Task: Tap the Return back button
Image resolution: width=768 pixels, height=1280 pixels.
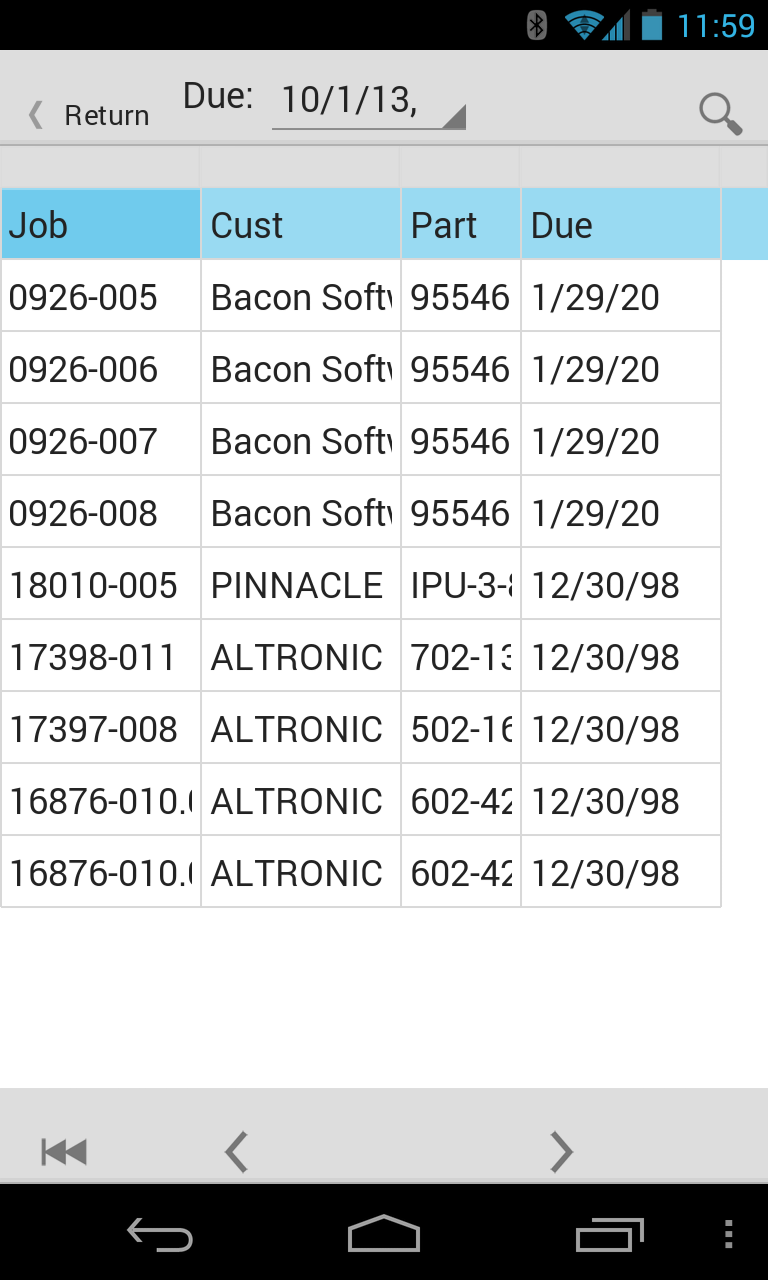Action: (88, 115)
